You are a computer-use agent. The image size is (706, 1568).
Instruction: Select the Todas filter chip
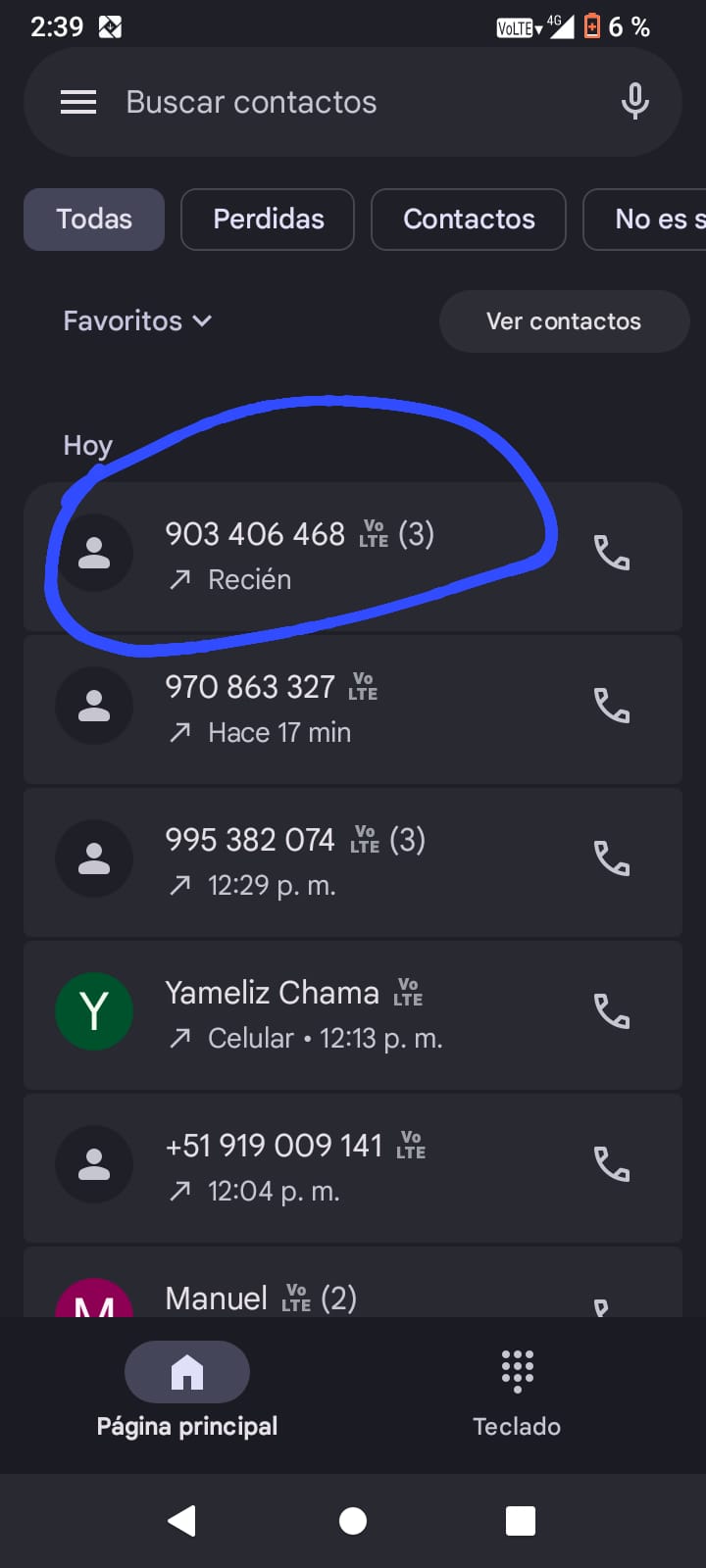point(94,220)
